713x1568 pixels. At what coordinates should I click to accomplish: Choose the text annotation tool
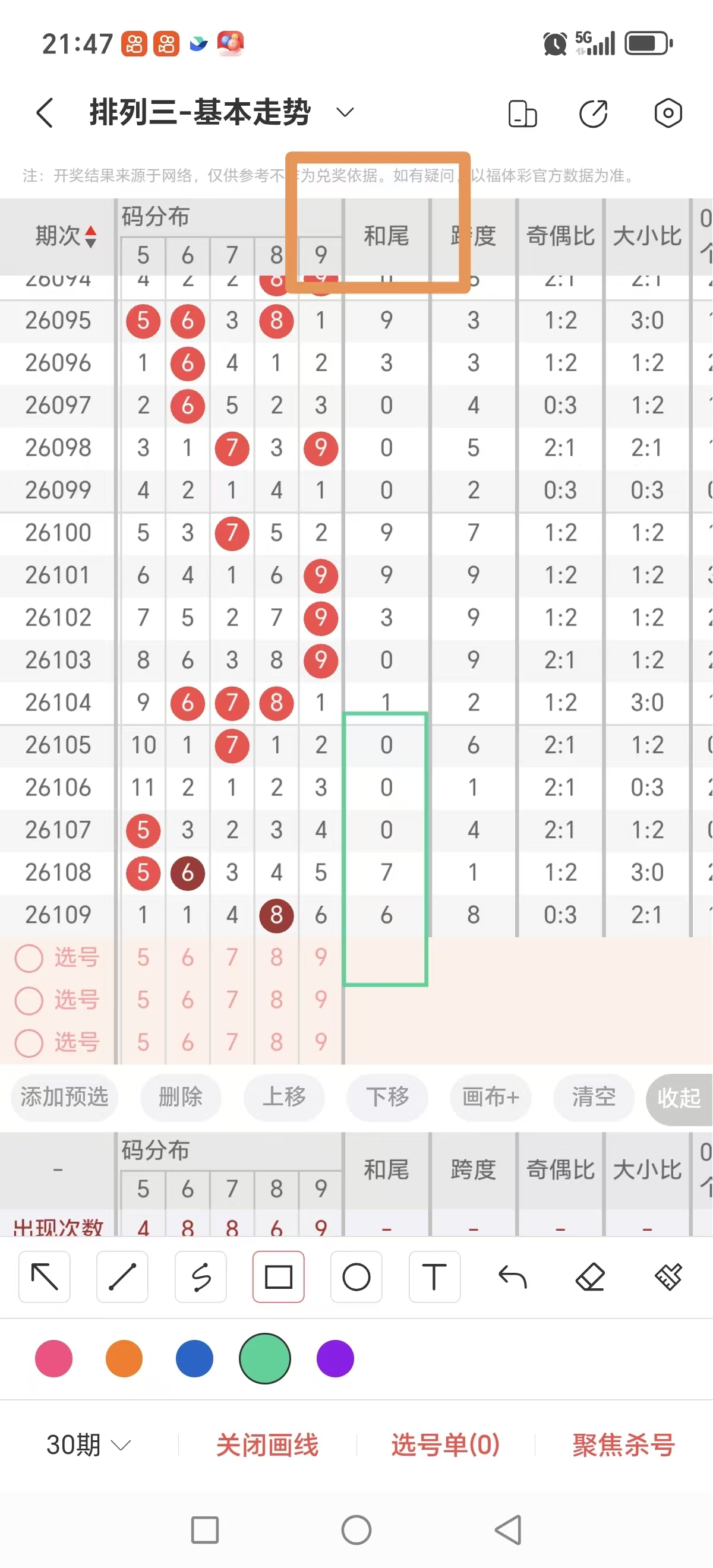tap(434, 1277)
